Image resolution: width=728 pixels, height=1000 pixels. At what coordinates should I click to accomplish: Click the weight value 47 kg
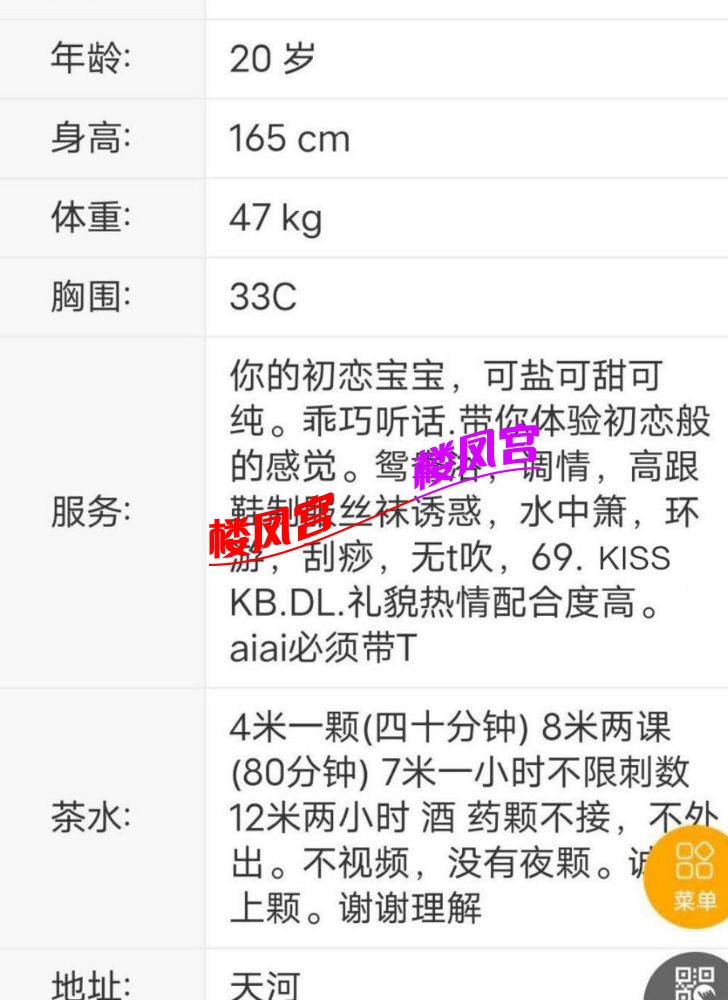pos(277,218)
